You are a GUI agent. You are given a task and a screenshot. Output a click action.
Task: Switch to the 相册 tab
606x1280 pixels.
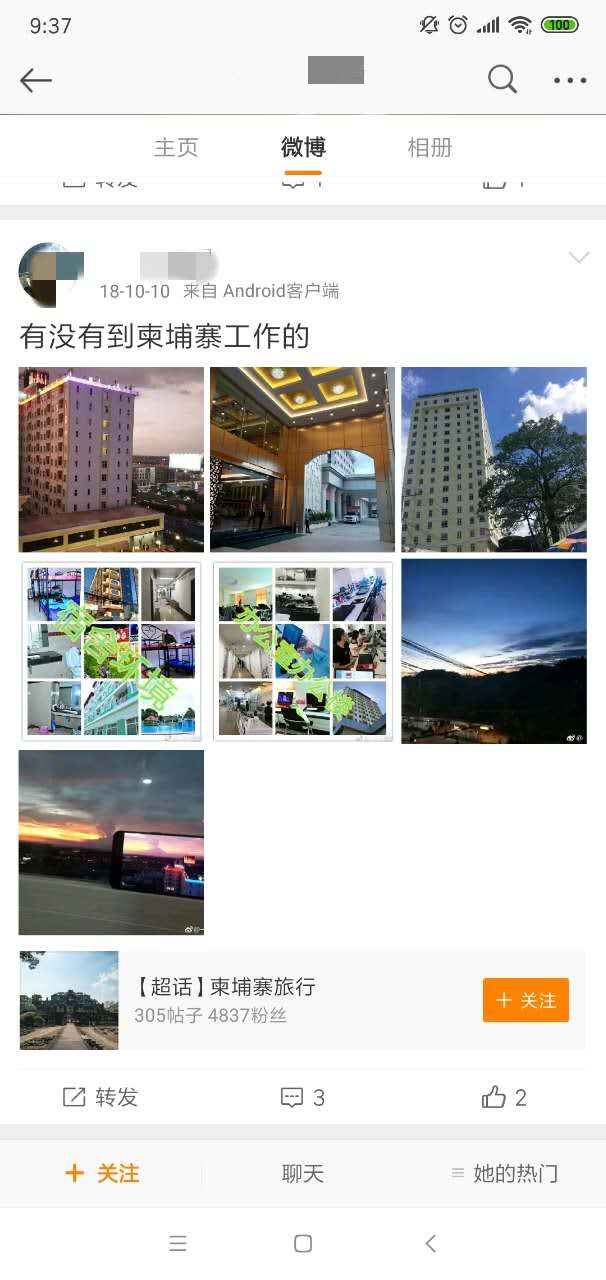click(x=430, y=148)
